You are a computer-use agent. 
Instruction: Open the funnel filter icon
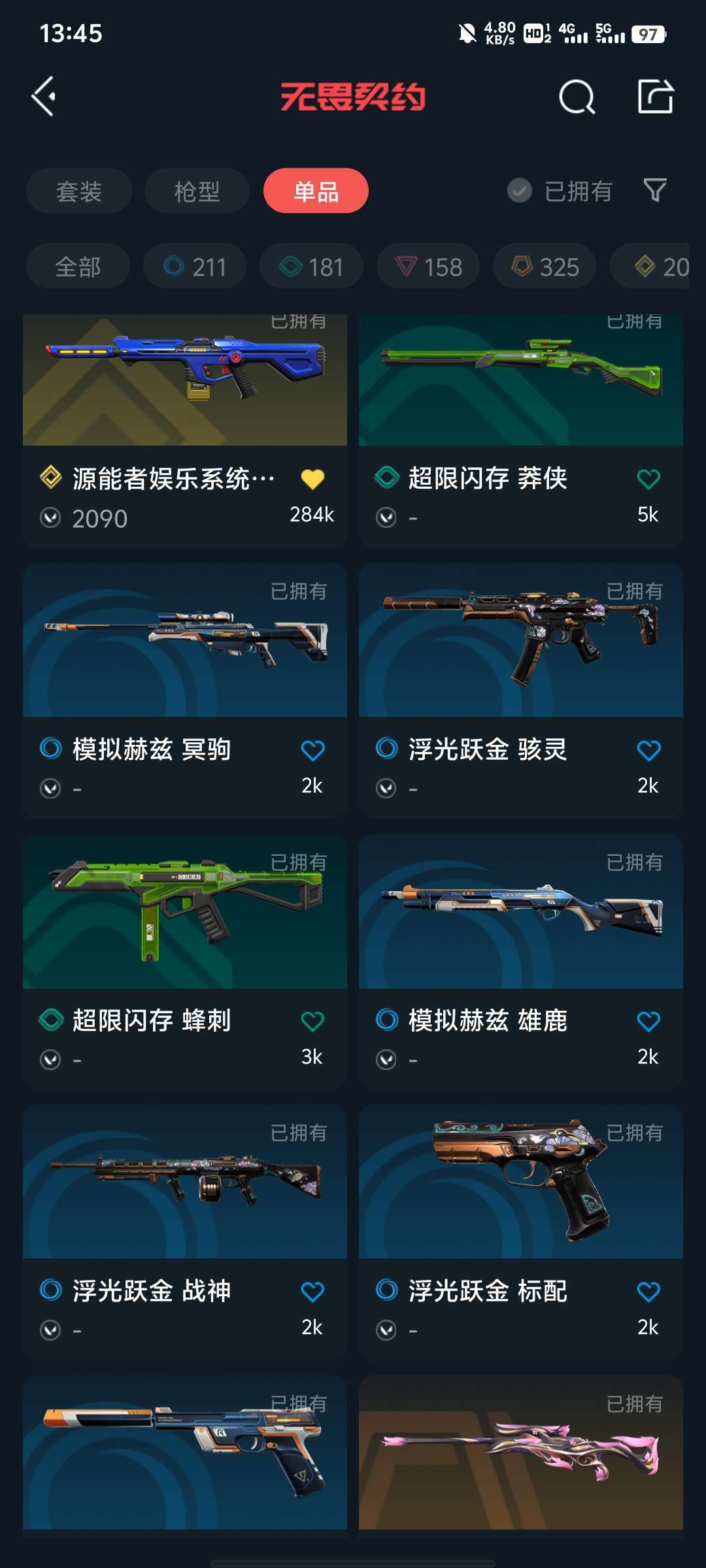tap(655, 190)
